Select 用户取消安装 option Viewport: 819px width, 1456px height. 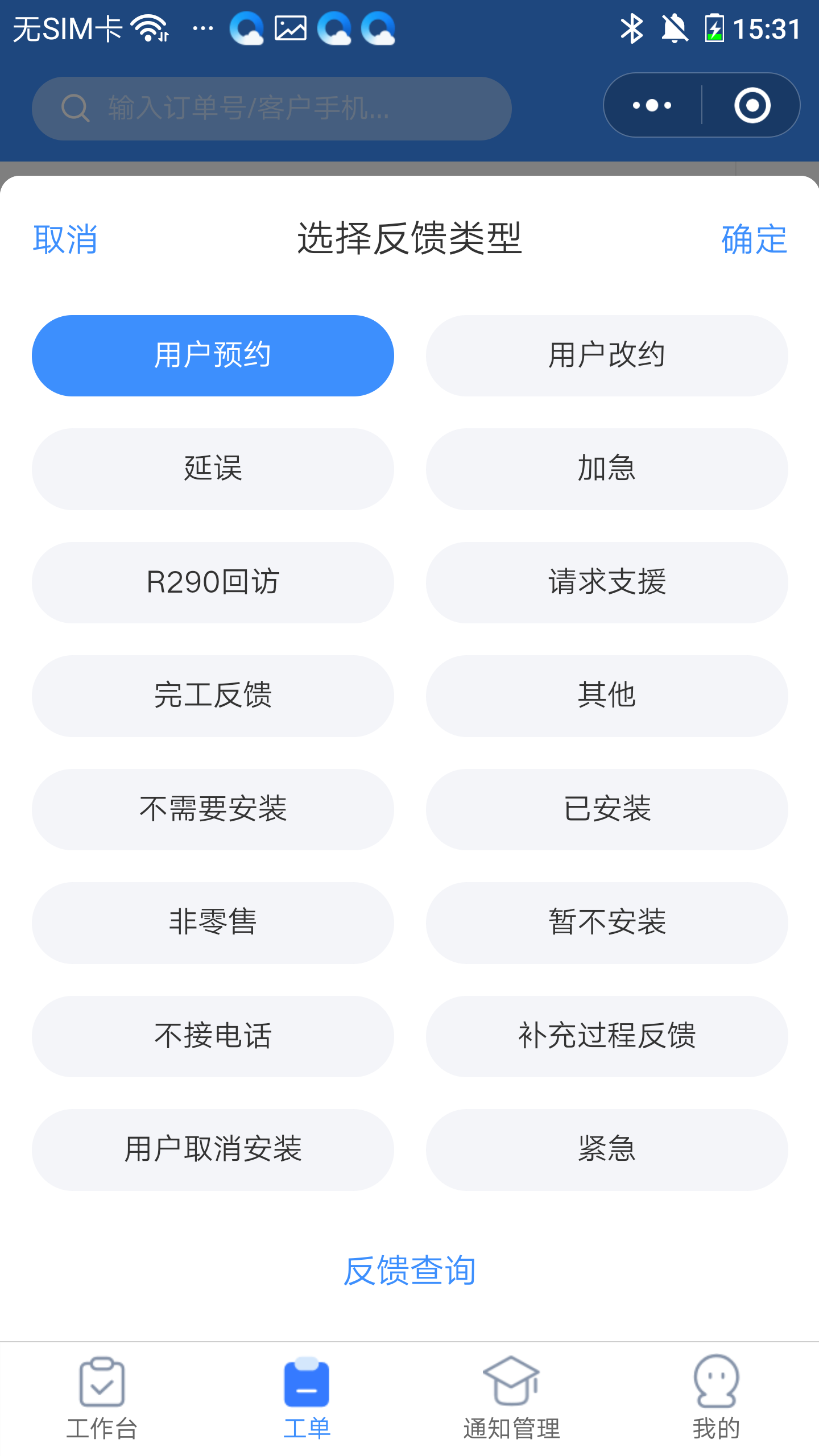(213, 1149)
